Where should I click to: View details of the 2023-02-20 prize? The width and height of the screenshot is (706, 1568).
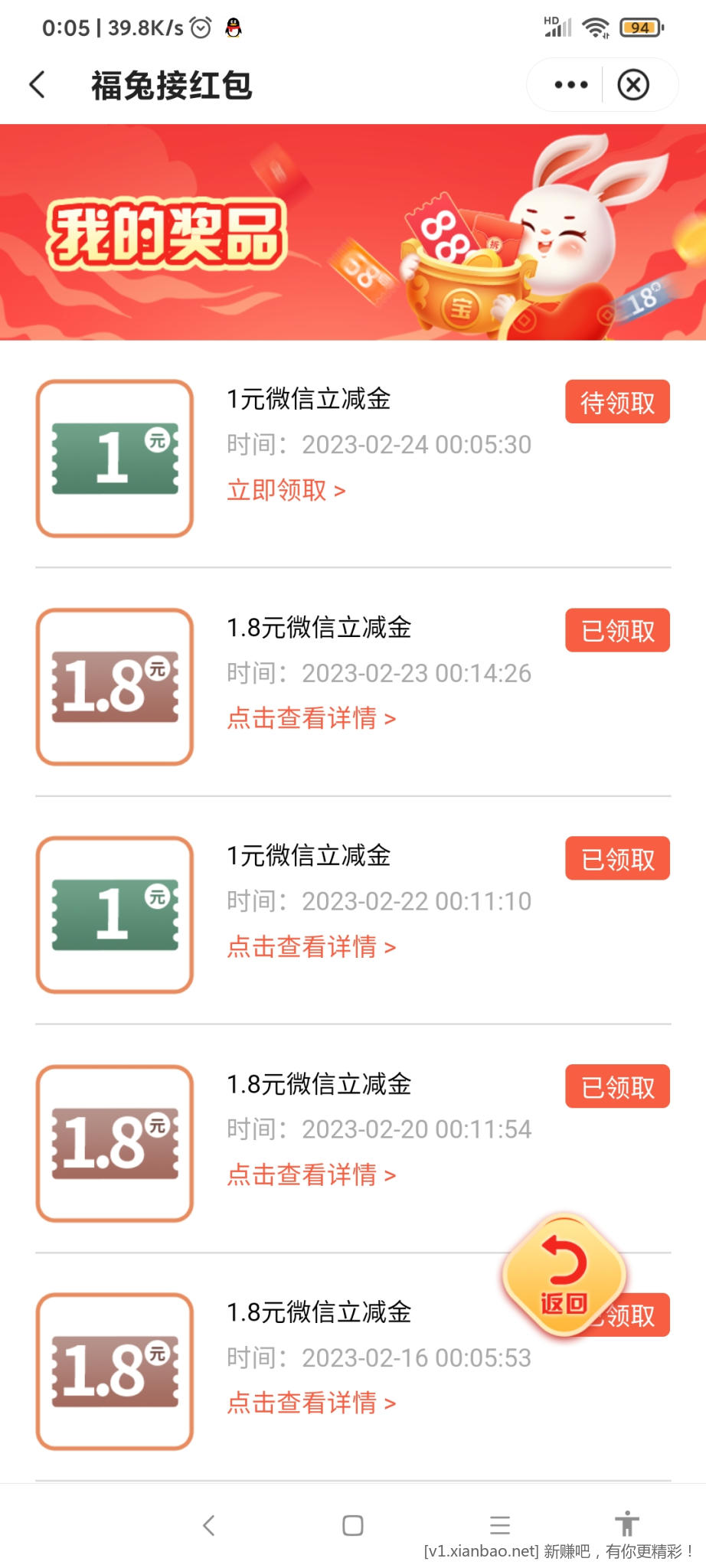click(311, 1174)
